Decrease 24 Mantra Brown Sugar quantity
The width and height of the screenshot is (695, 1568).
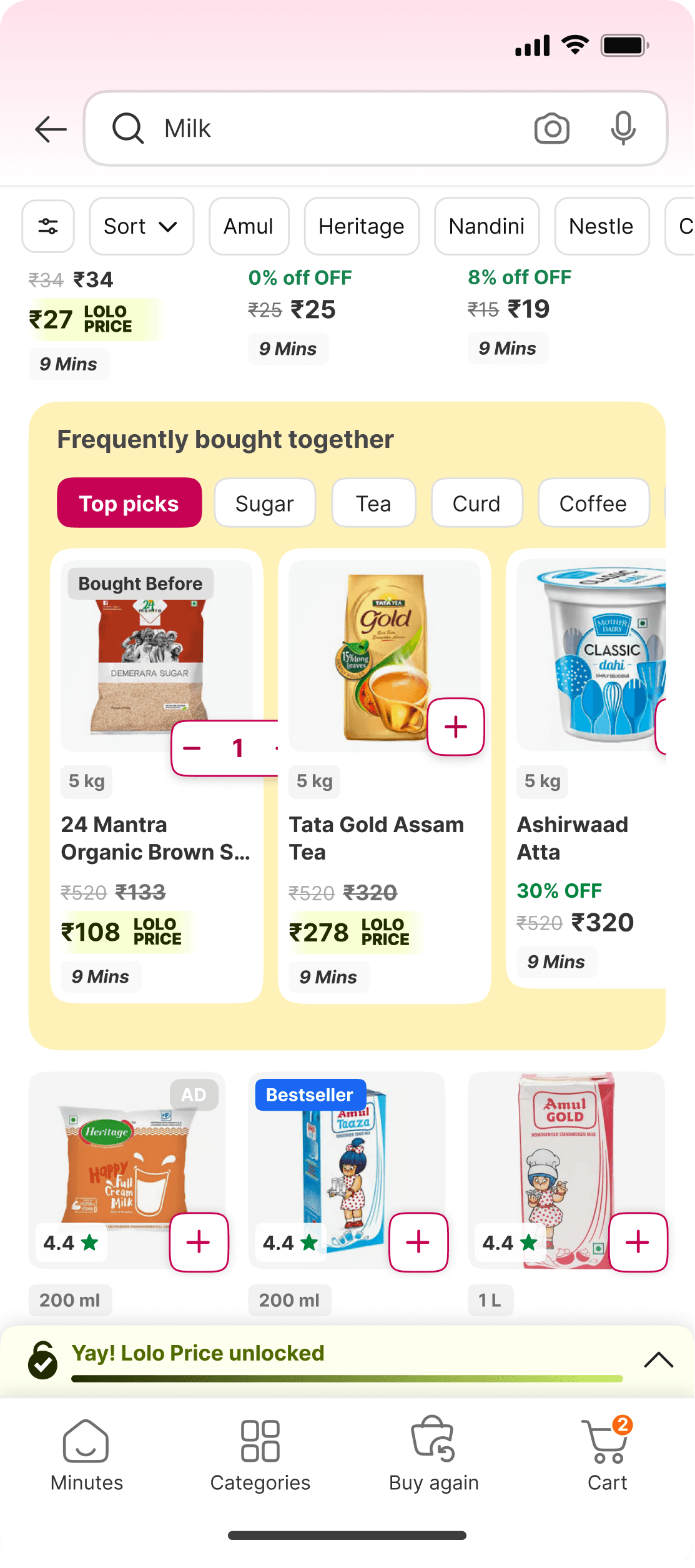[192, 748]
